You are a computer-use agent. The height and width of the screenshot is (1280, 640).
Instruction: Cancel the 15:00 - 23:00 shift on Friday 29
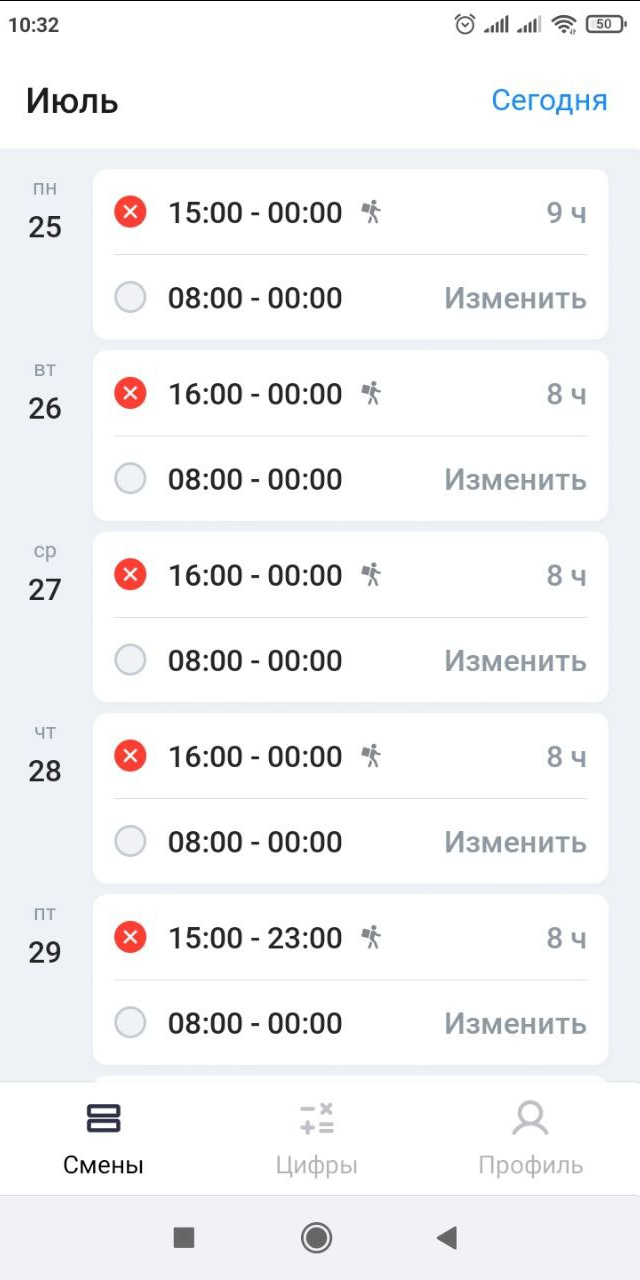tap(130, 938)
